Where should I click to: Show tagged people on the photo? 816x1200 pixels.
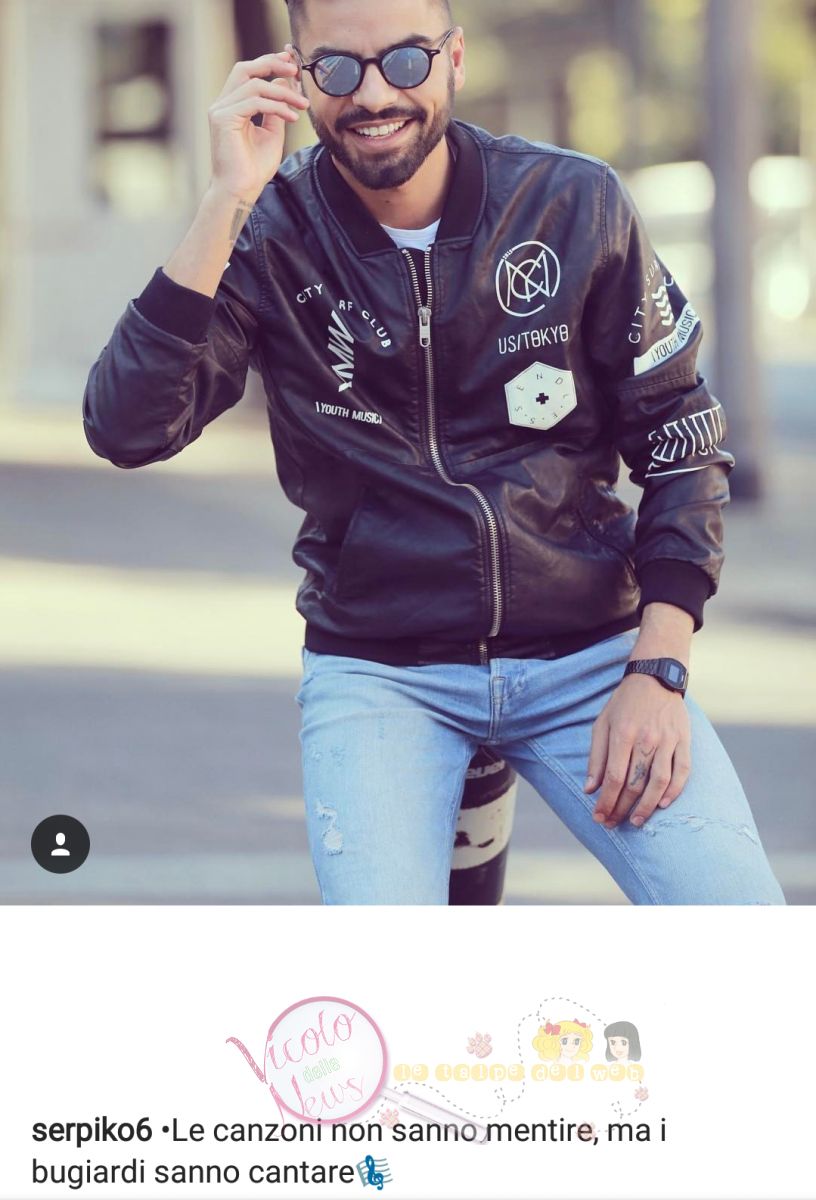60,844
